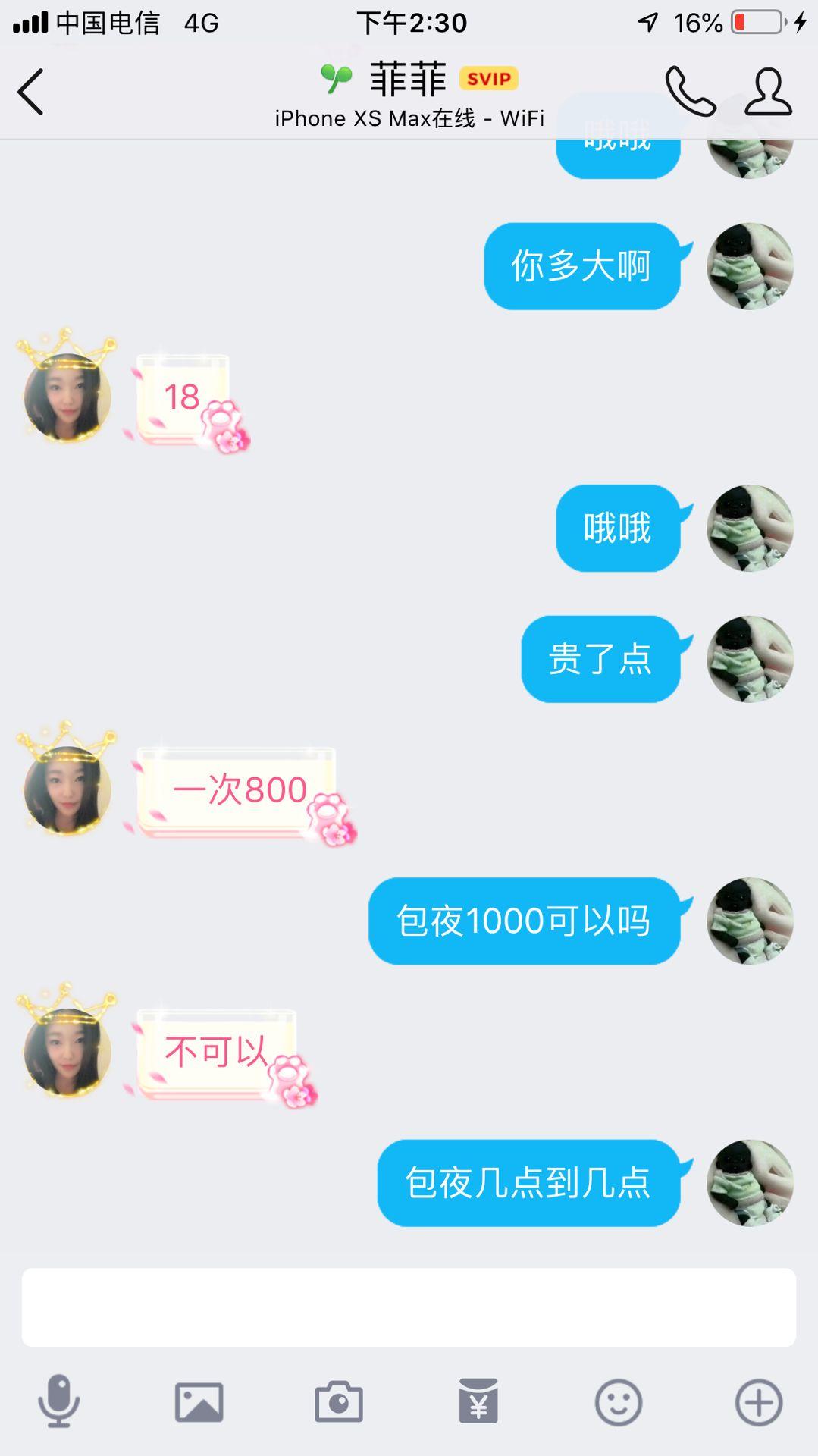Record a voice message
The height and width of the screenshot is (1456, 818).
59,1401
